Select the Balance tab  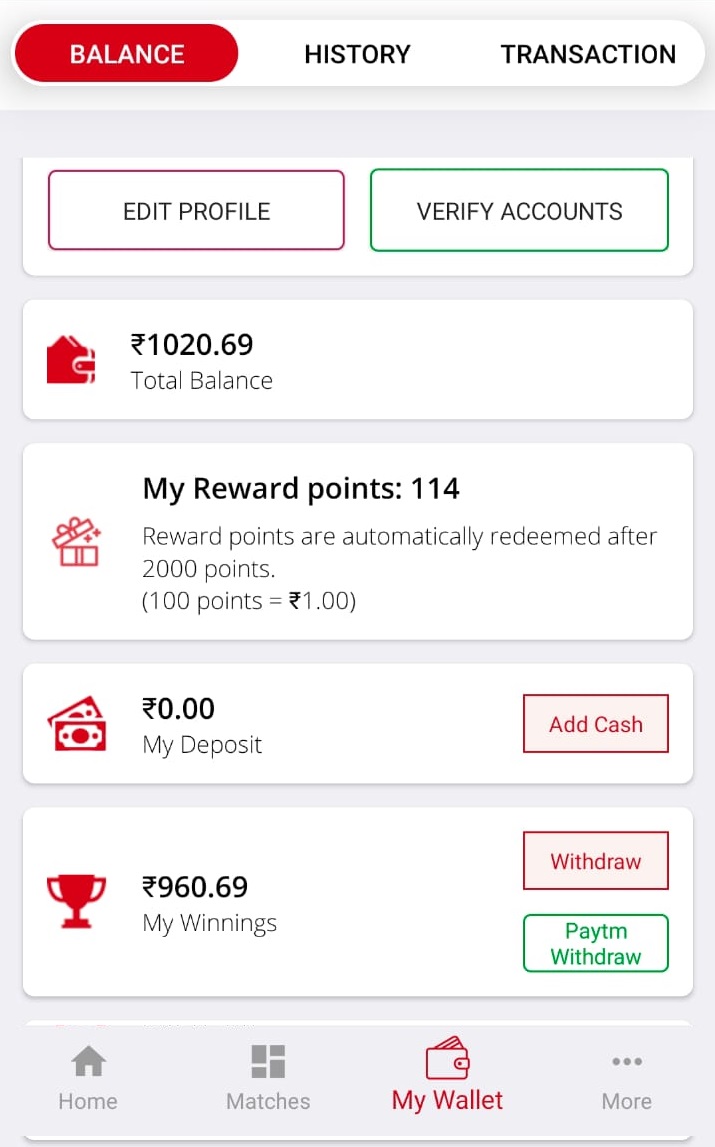[126, 54]
